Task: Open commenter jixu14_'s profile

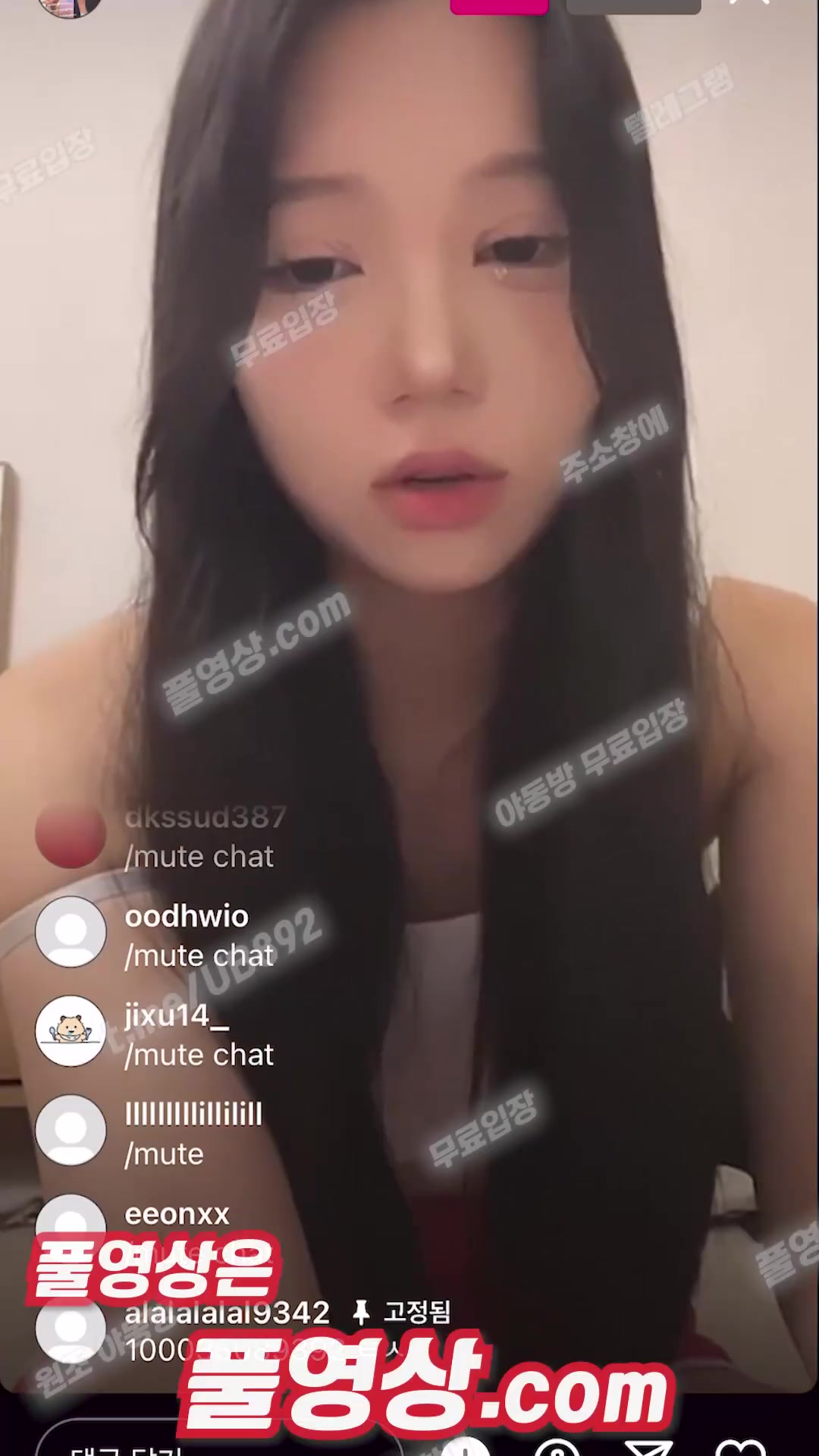Action: tap(71, 1031)
